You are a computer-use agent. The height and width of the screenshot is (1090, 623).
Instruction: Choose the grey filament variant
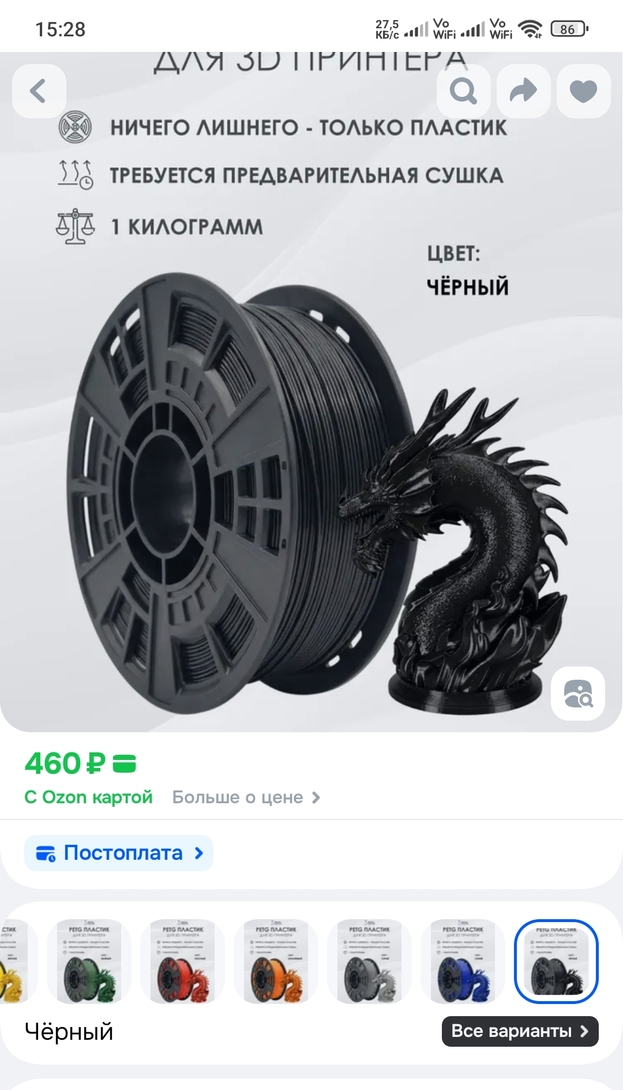point(369,961)
